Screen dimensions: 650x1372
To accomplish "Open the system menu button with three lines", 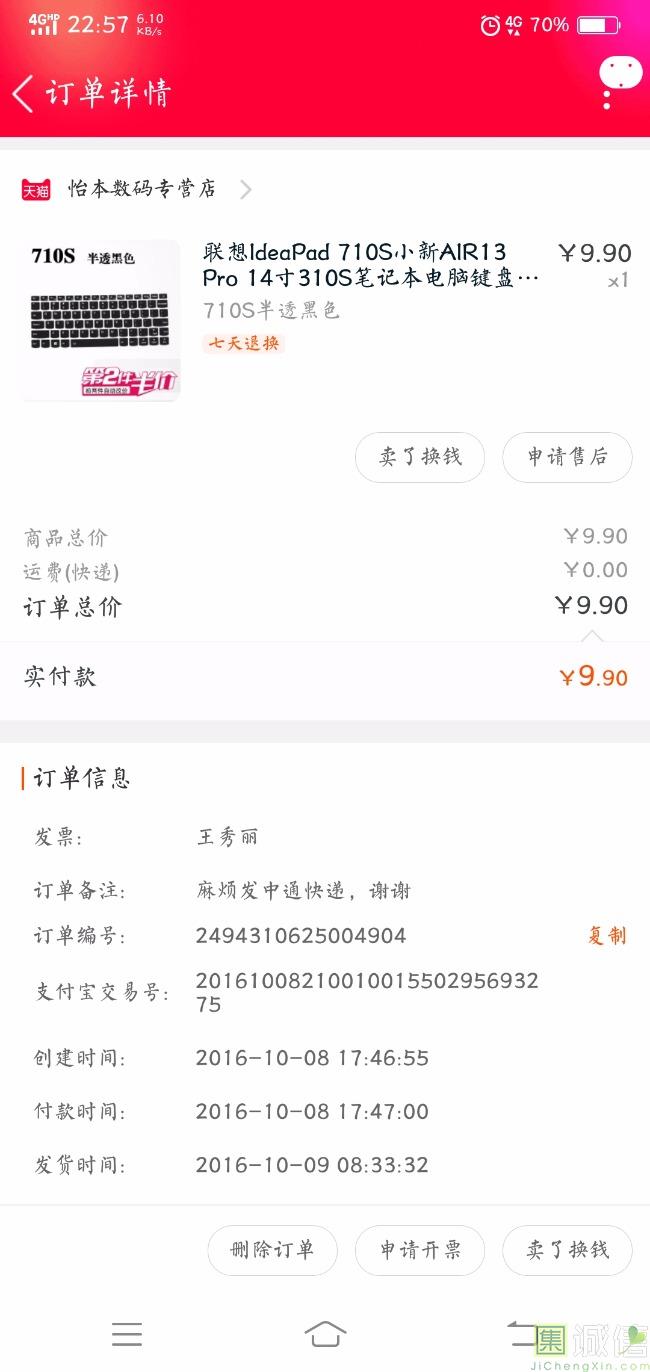I will point(127,1334).
